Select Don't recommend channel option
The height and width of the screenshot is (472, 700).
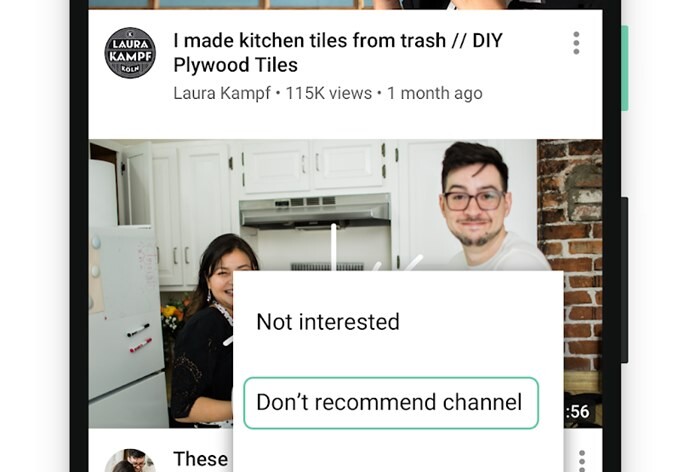tap(390, 403)
